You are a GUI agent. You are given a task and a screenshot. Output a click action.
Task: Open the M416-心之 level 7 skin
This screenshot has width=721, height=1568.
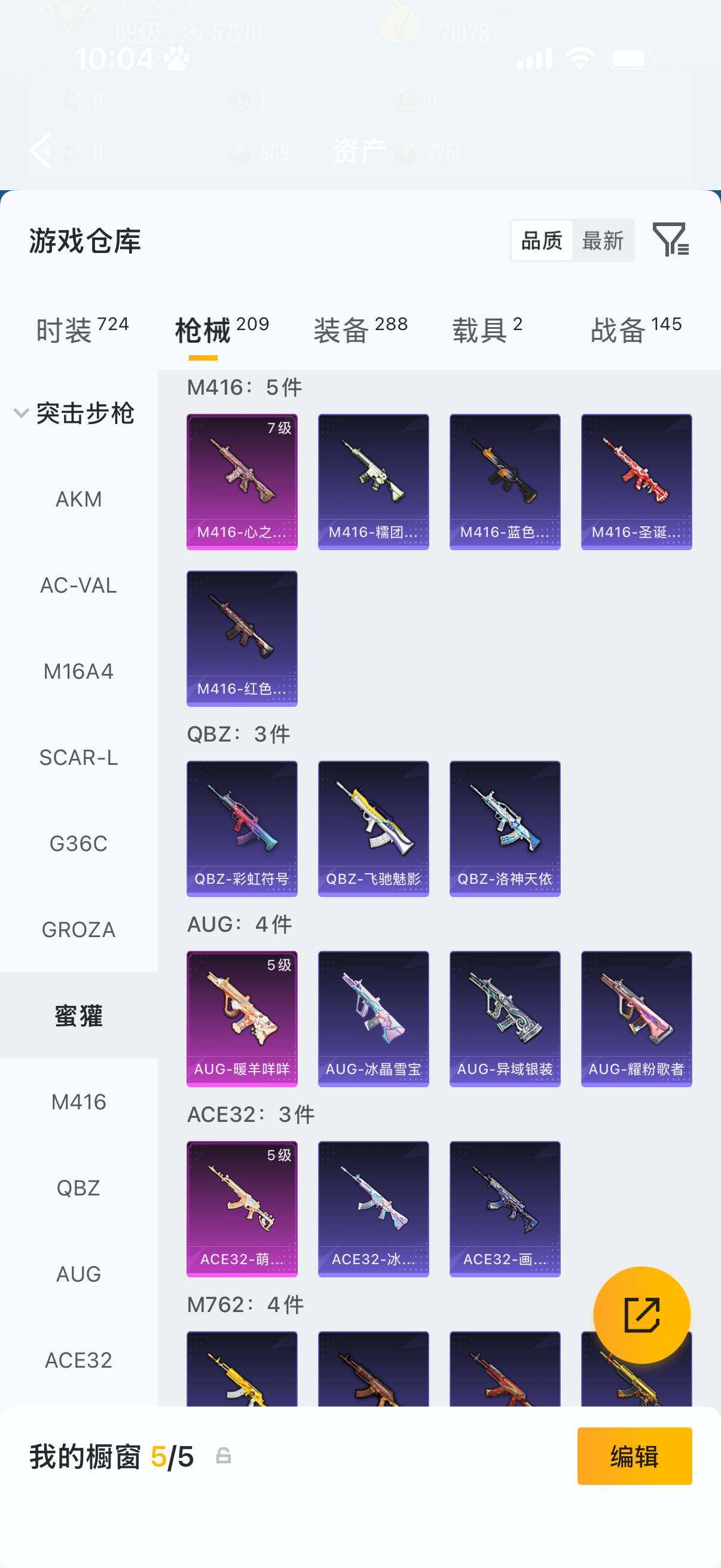click(x=242, y=481)
